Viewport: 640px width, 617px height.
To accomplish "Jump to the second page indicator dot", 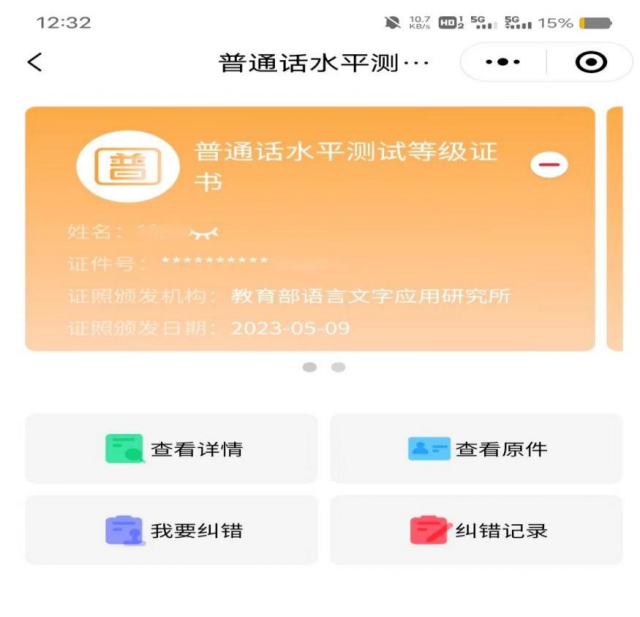I will [338, 367].
